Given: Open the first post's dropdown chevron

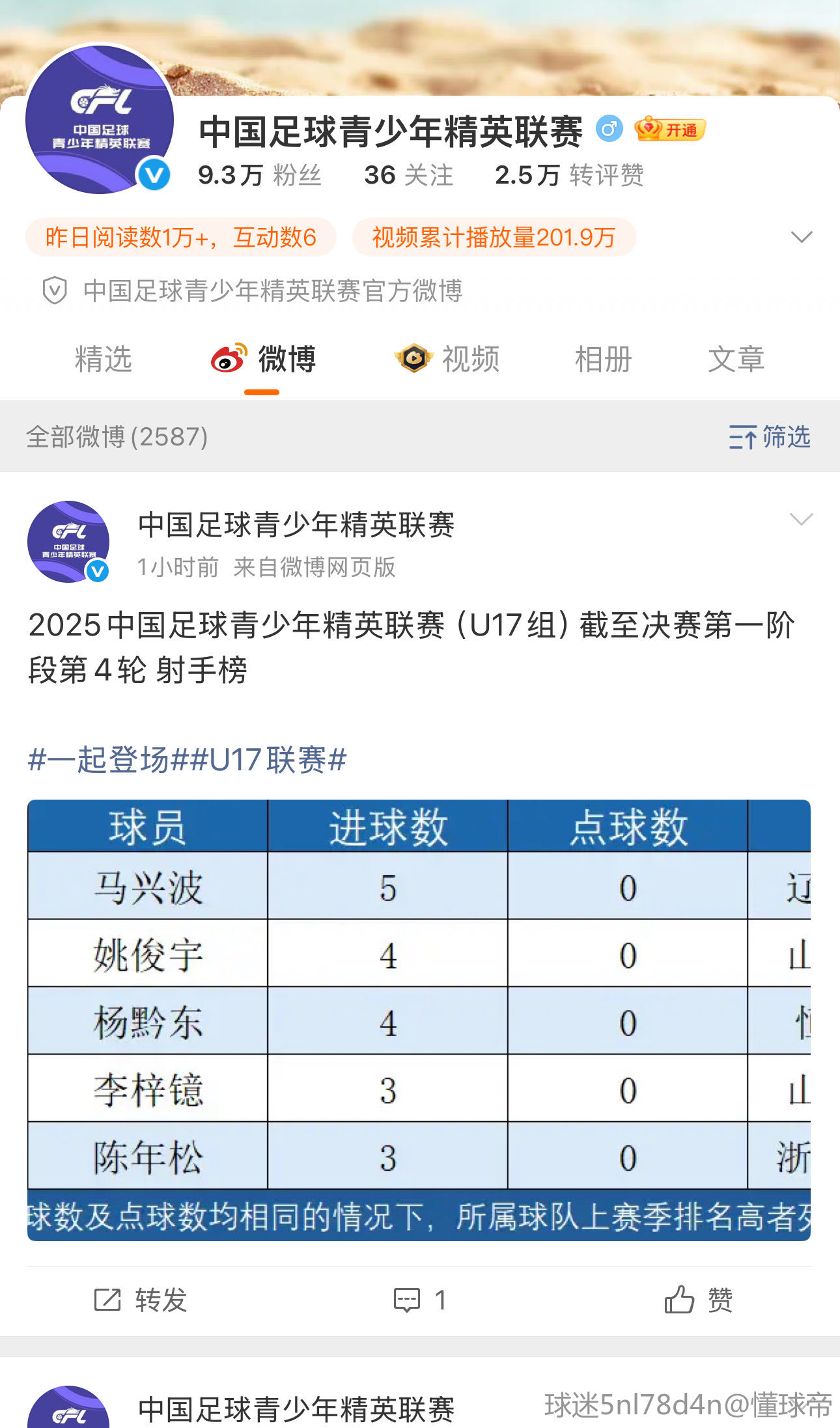Looking at the screenshot, I should [x=801, y=519].
